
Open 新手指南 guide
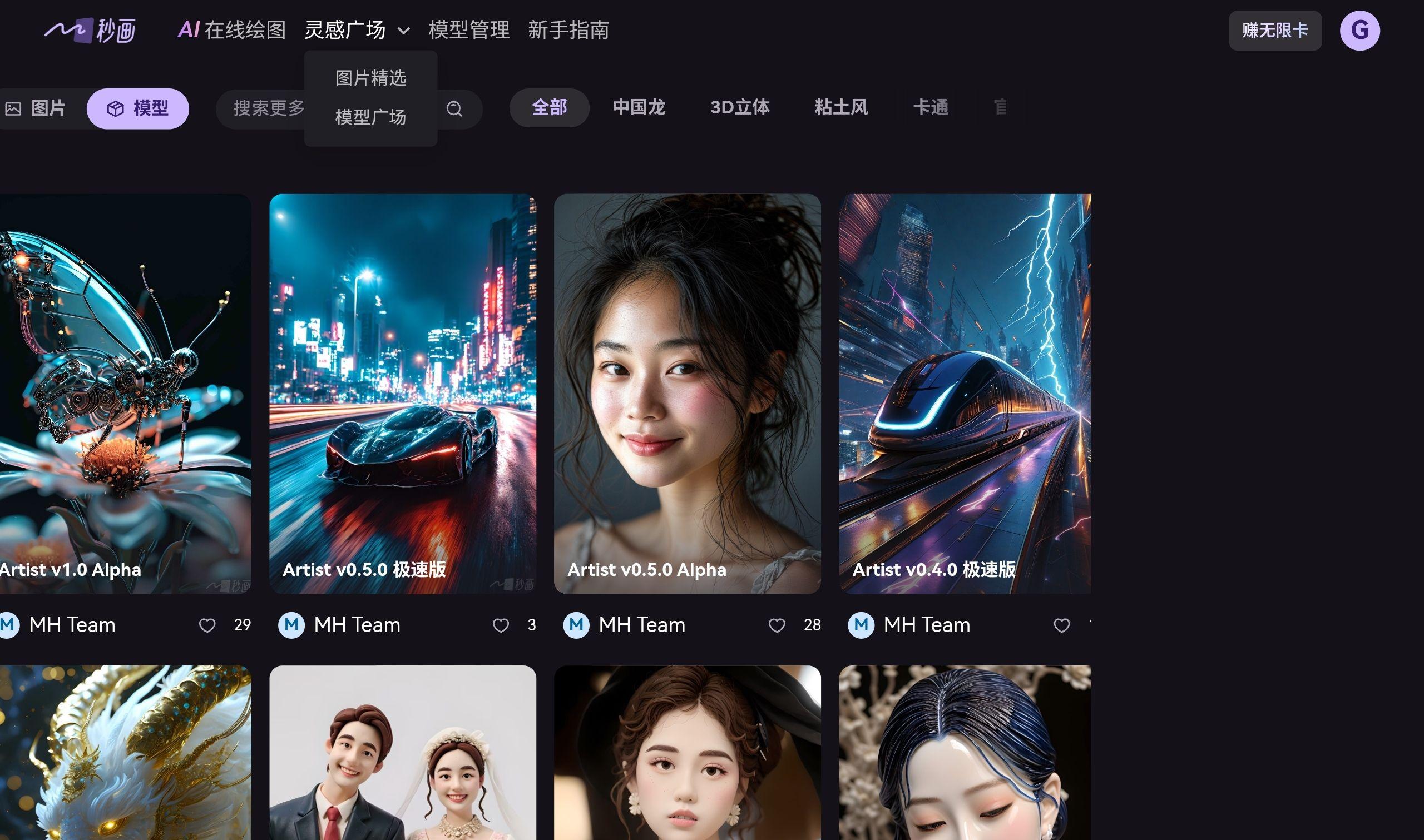click(568, 30)
